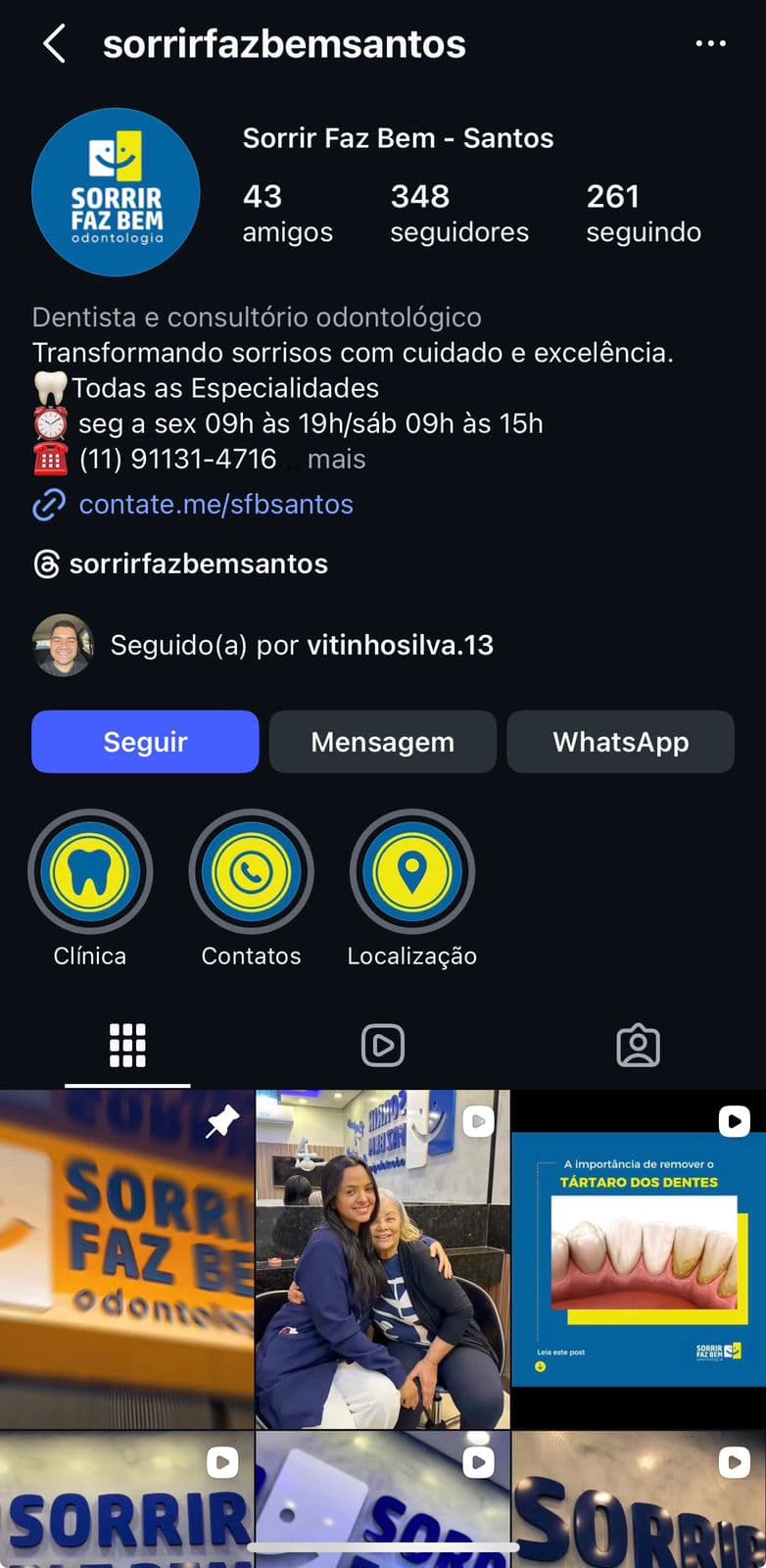Tap the link chain icon next to contate.me
The height and width of the screenshot is (1568, 766).
click(x=47, y=505)
